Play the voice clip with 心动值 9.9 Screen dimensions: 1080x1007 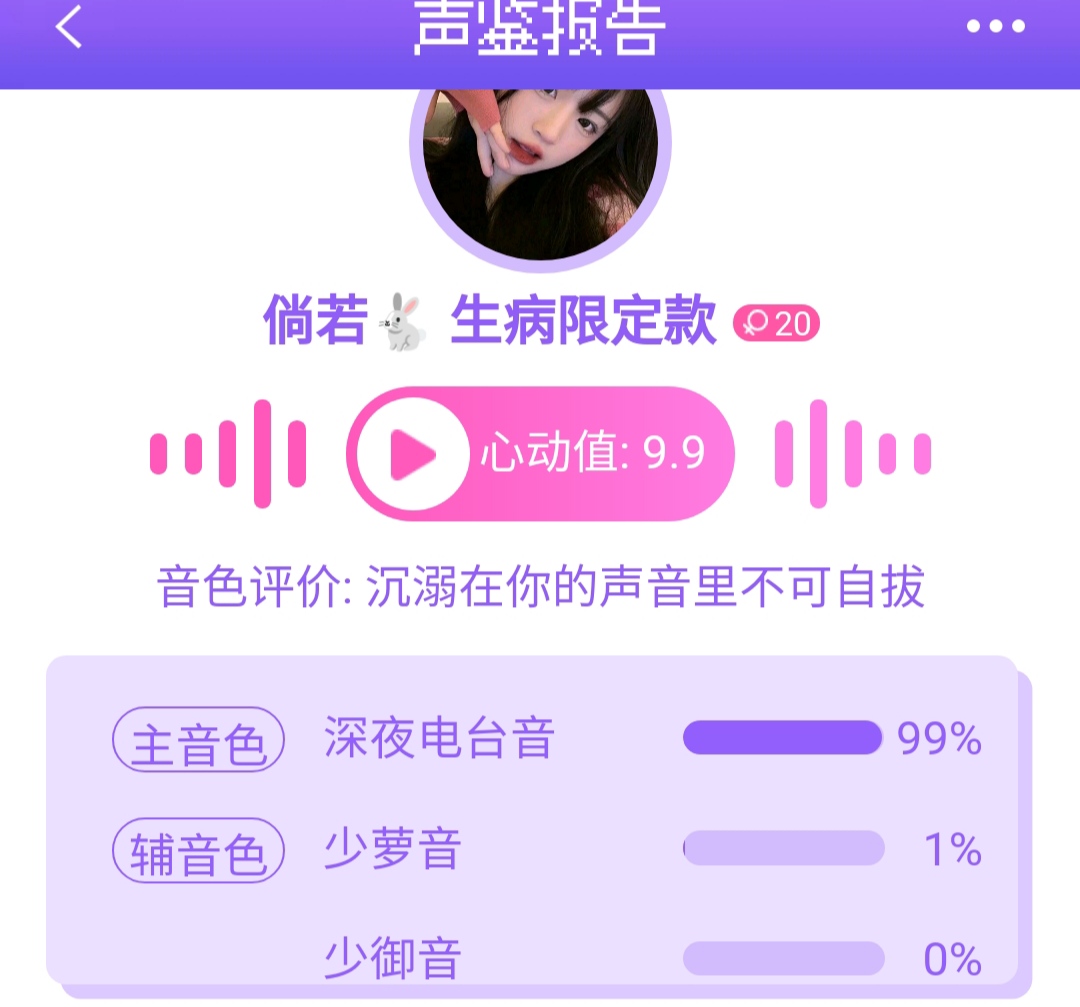(413, 454)
